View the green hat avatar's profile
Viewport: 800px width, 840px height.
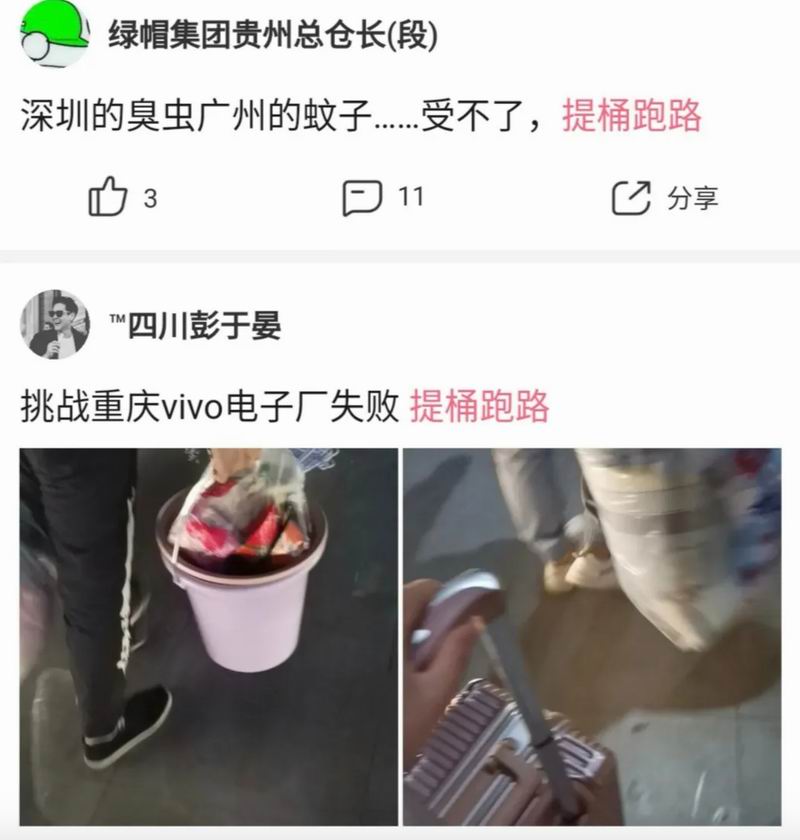(x=54, y=37)
